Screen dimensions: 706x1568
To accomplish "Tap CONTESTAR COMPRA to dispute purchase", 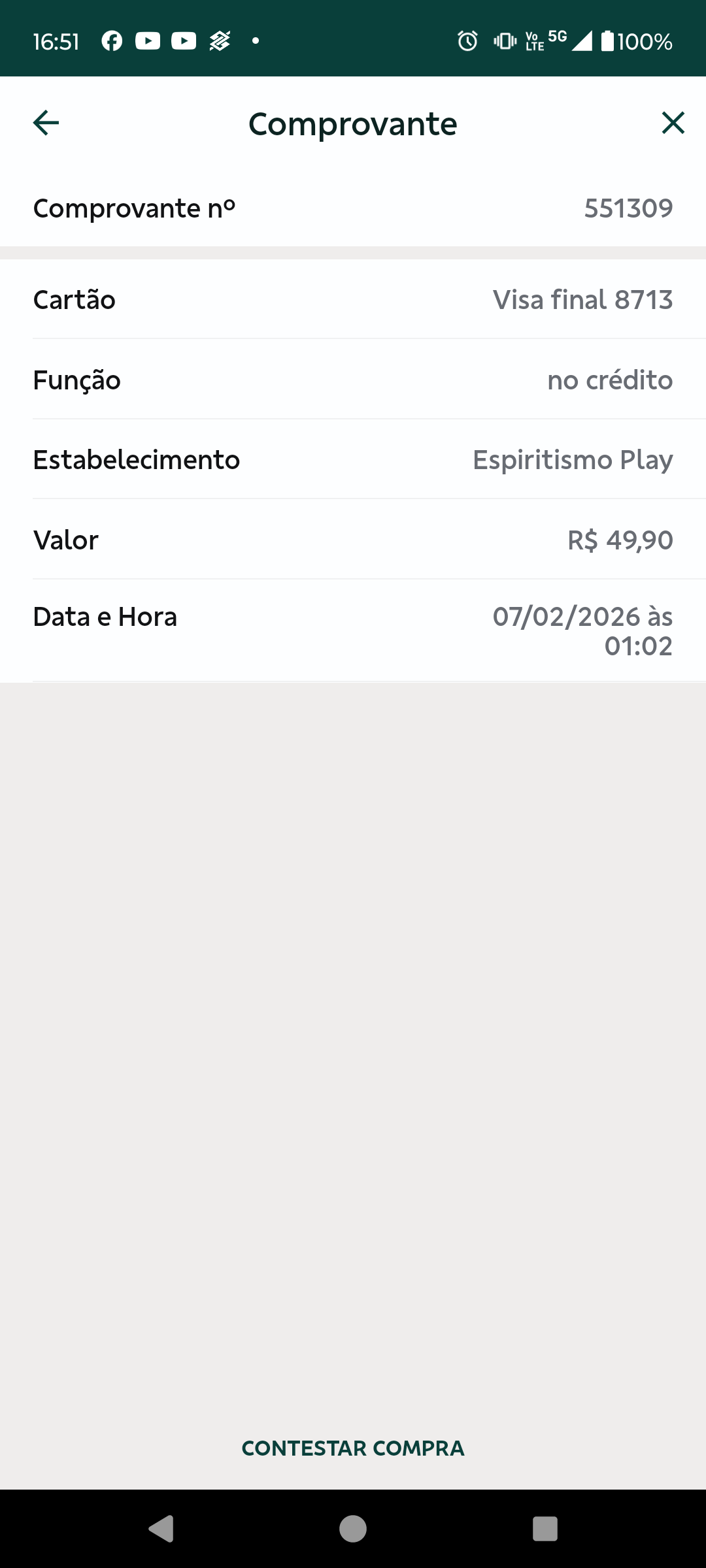I will 353,1448.
